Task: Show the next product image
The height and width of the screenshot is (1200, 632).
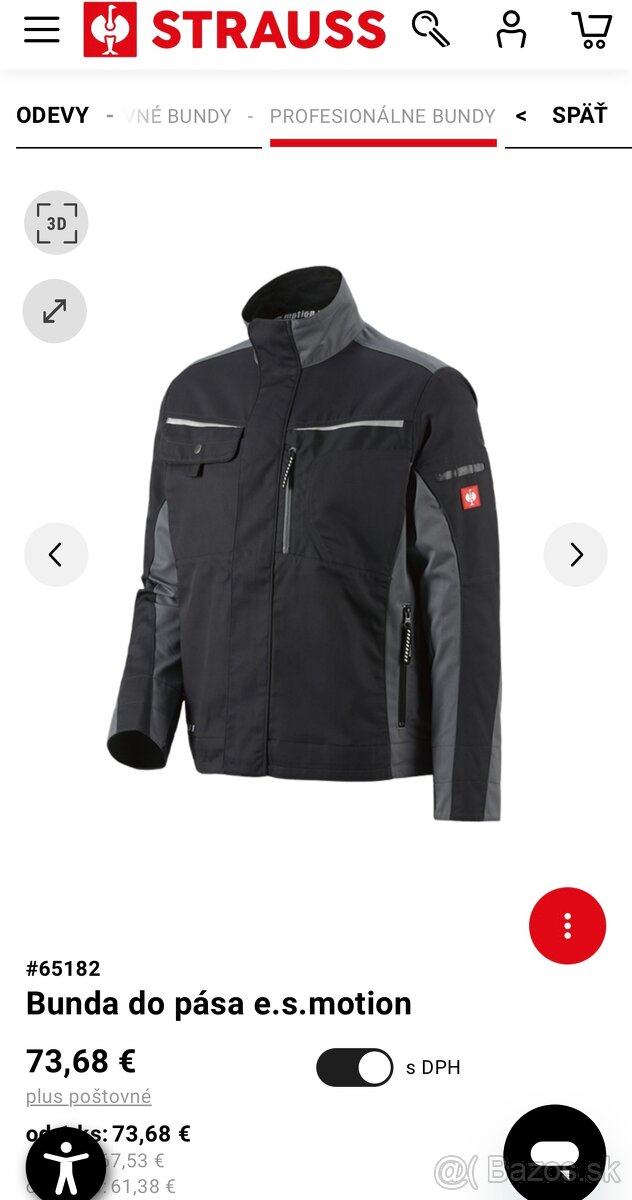Action: tap(576, 555)
